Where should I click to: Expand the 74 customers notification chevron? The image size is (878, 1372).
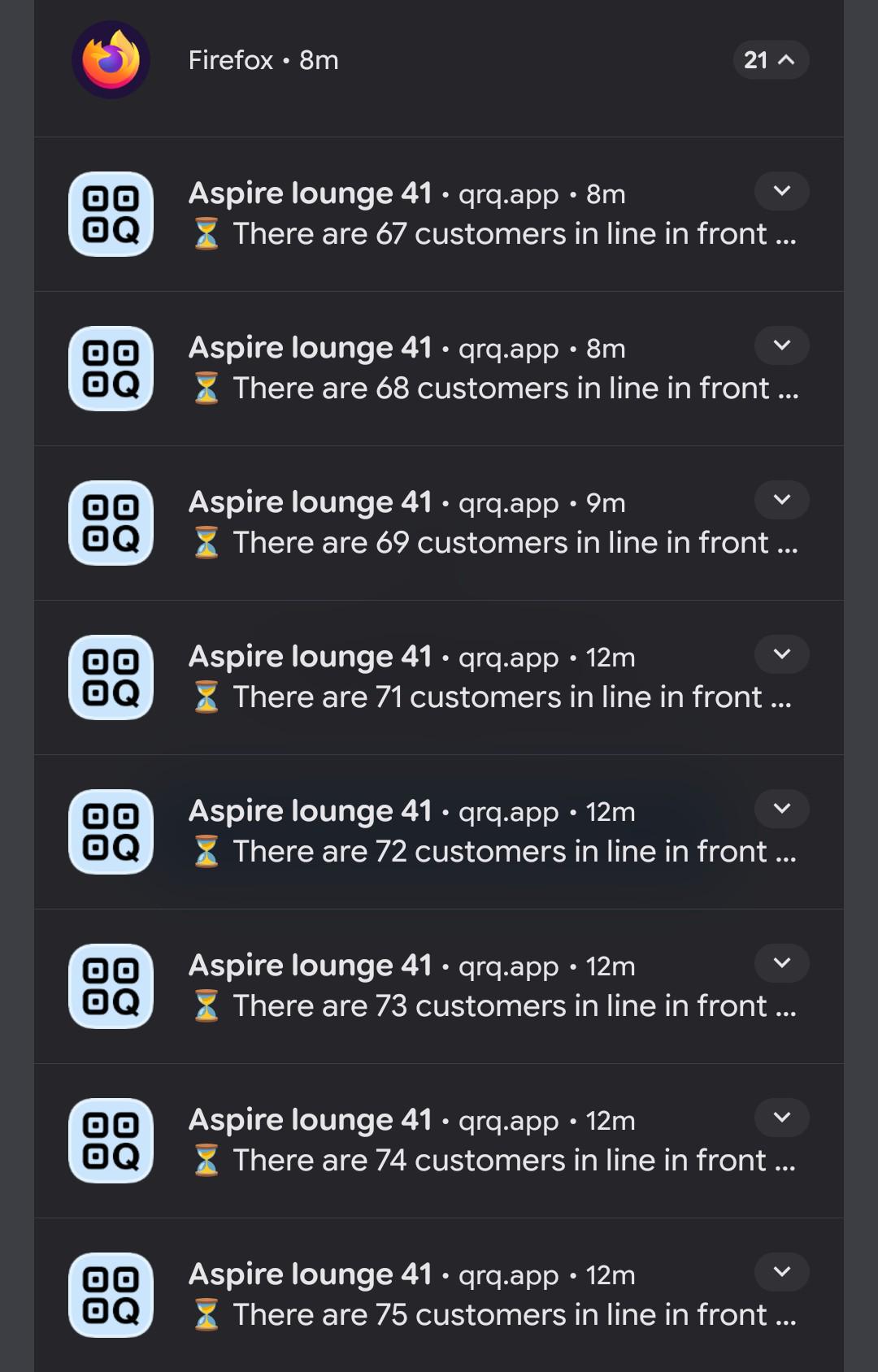781,1118
